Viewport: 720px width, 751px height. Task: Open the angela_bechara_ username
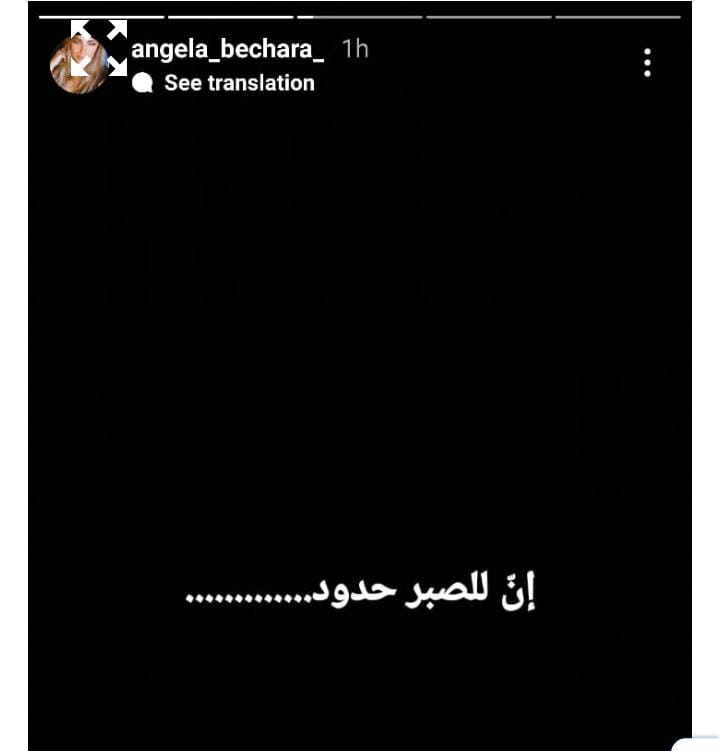[x=230, y=49]
